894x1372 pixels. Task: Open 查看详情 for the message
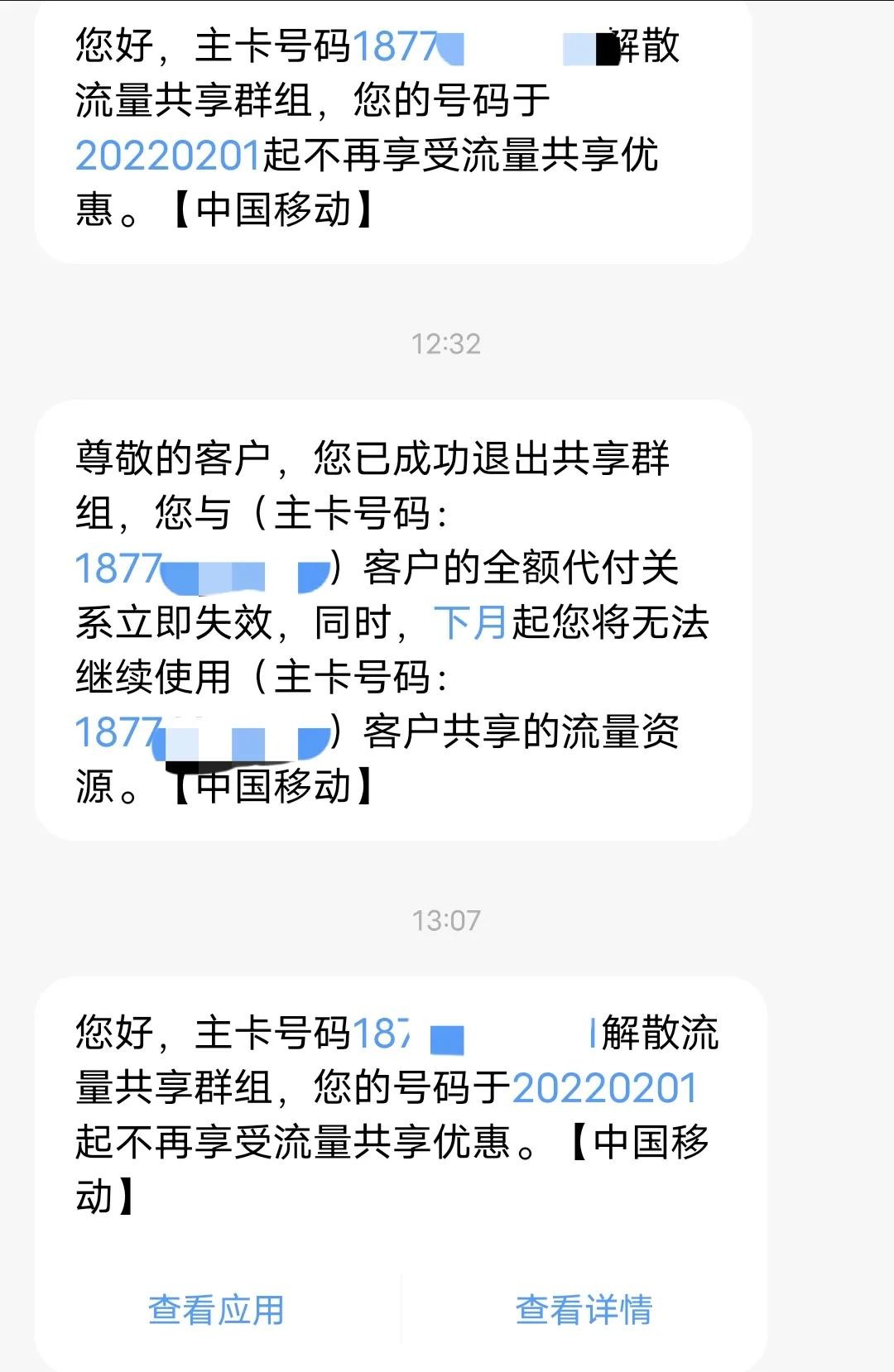584,1310
